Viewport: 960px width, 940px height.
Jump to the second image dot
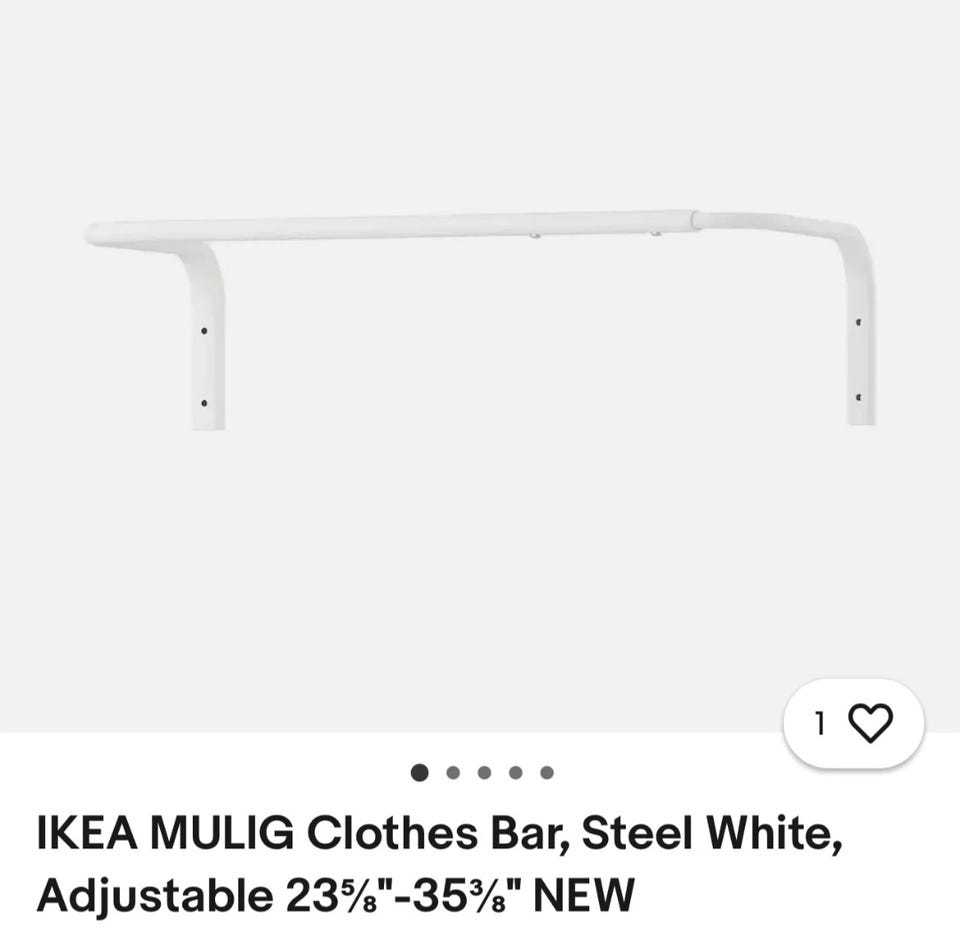pyautogui.click(x=453, y=772)
